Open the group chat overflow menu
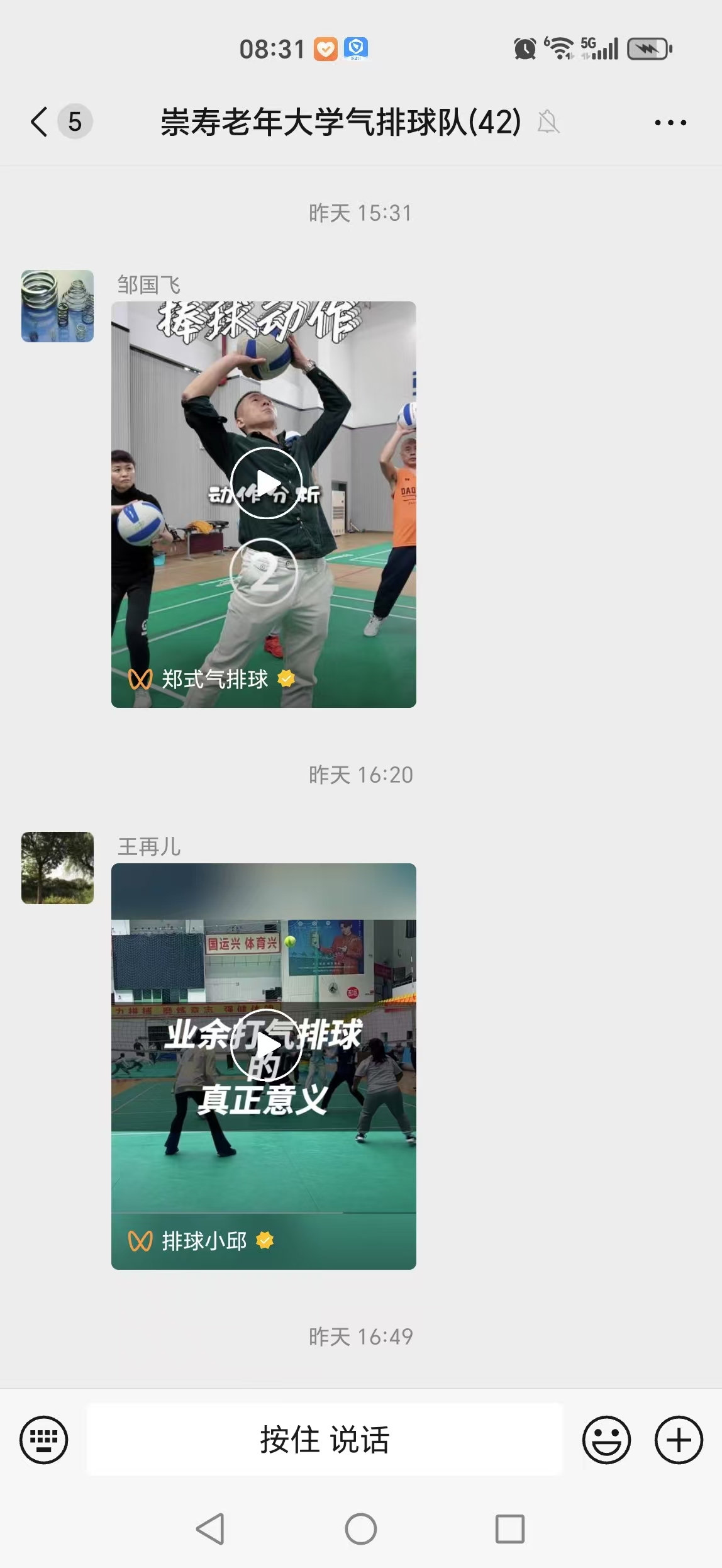 670,122
